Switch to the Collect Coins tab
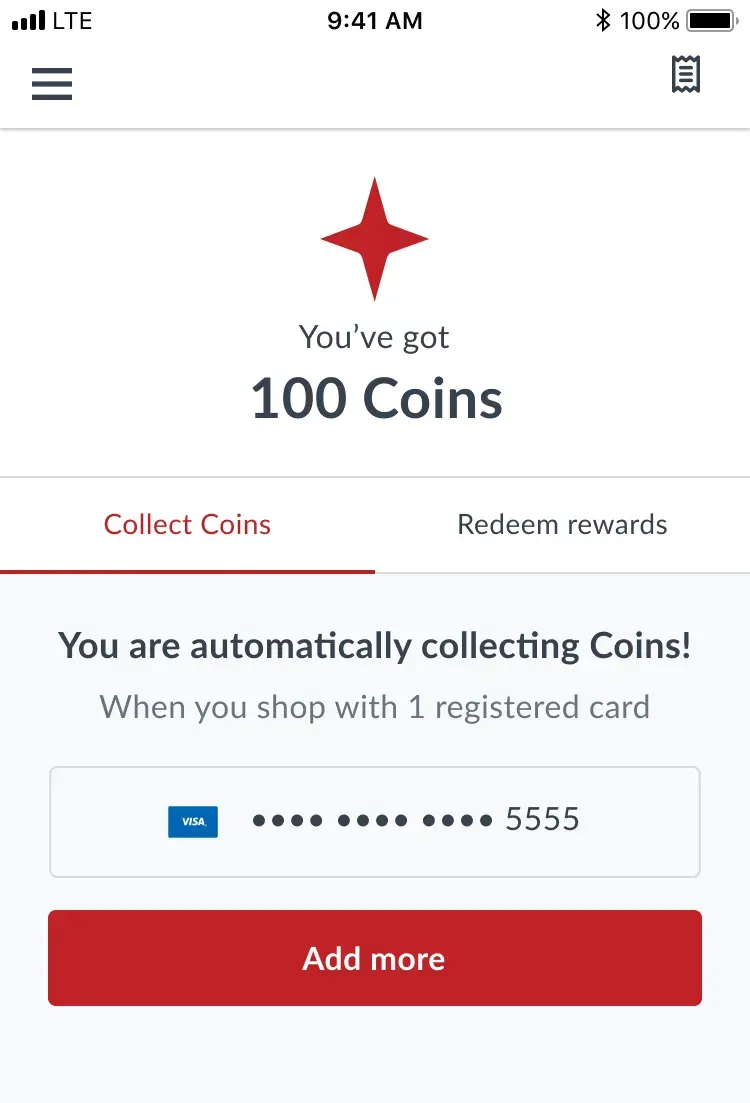This screenshot has height=1103, width=750. 188,525
